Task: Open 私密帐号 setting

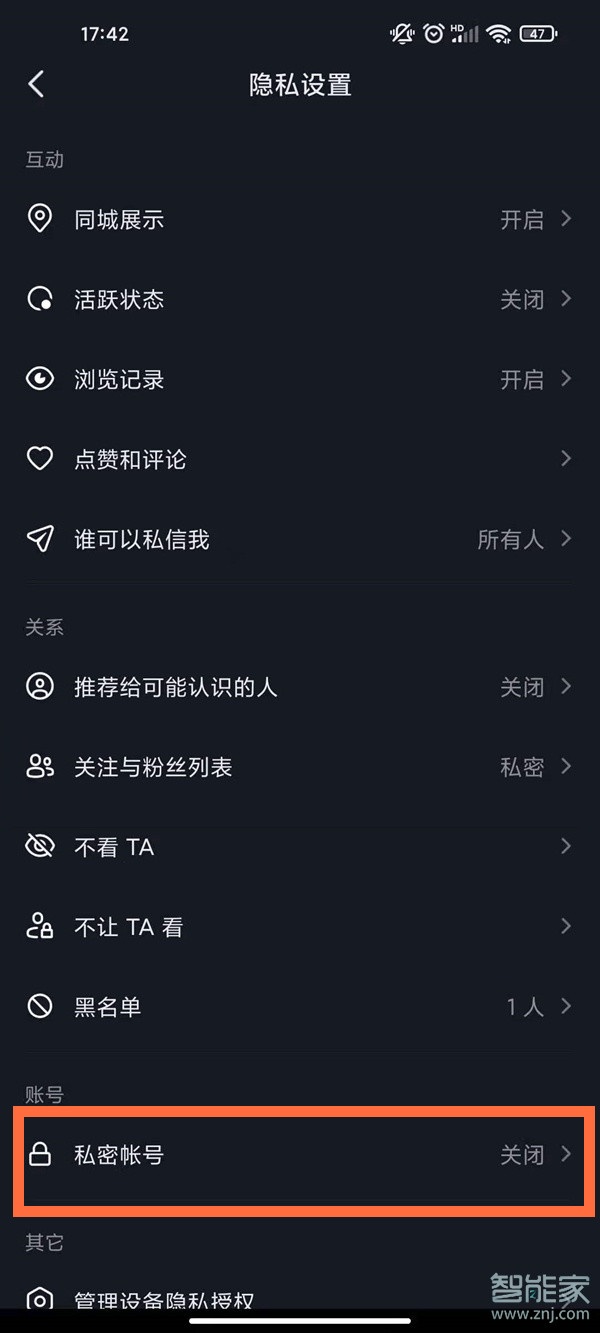Action: click(x=300, y=1156)
